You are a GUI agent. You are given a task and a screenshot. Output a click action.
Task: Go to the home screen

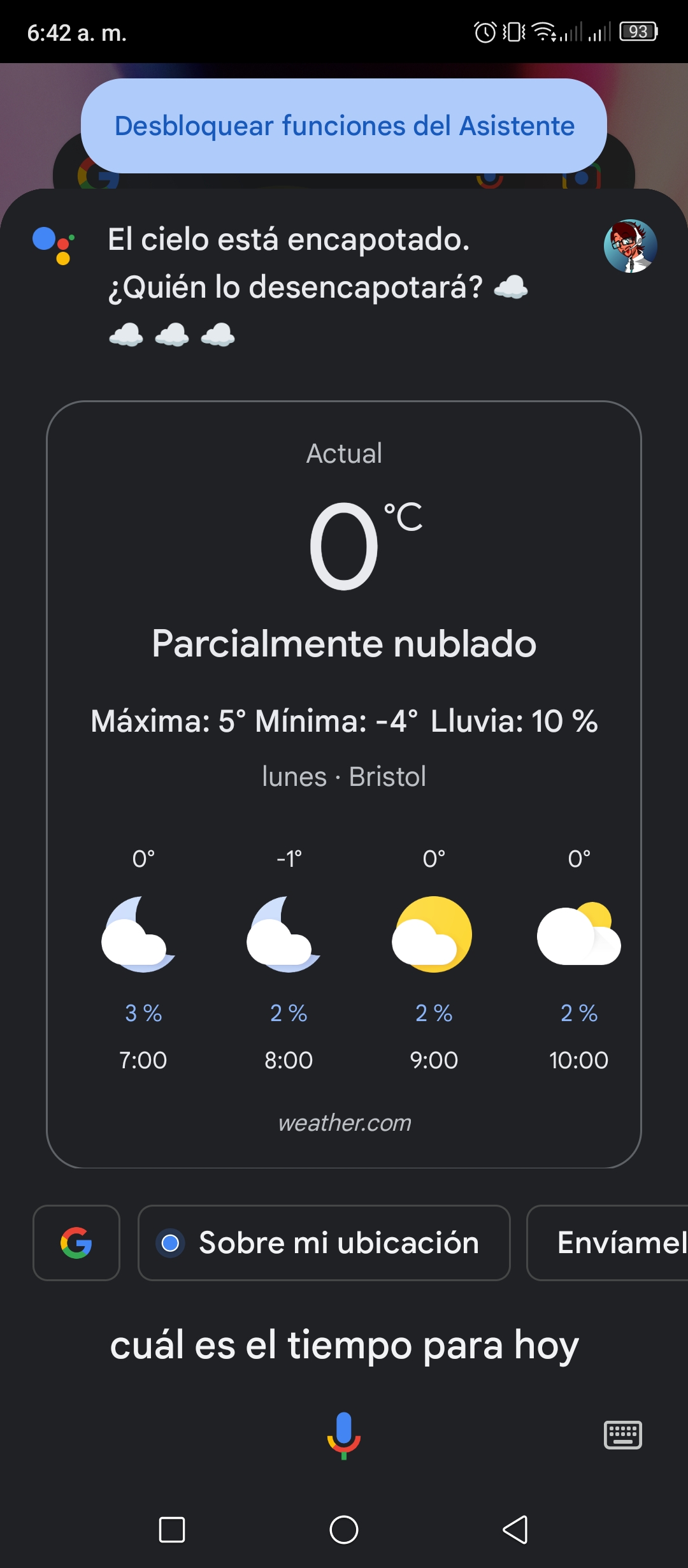click(x=344, y=1530)
